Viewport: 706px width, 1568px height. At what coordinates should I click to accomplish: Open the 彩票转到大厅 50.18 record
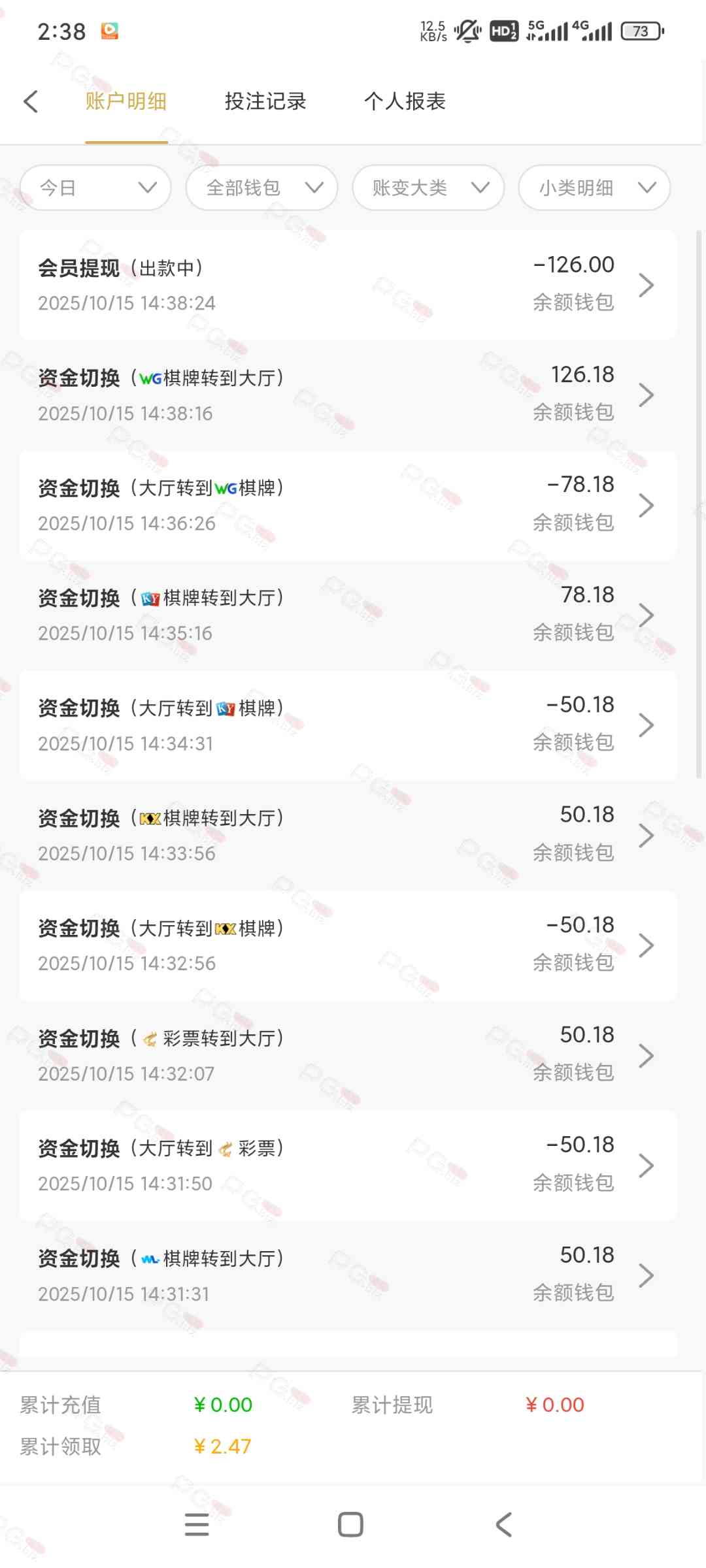tap(348, 1055)
